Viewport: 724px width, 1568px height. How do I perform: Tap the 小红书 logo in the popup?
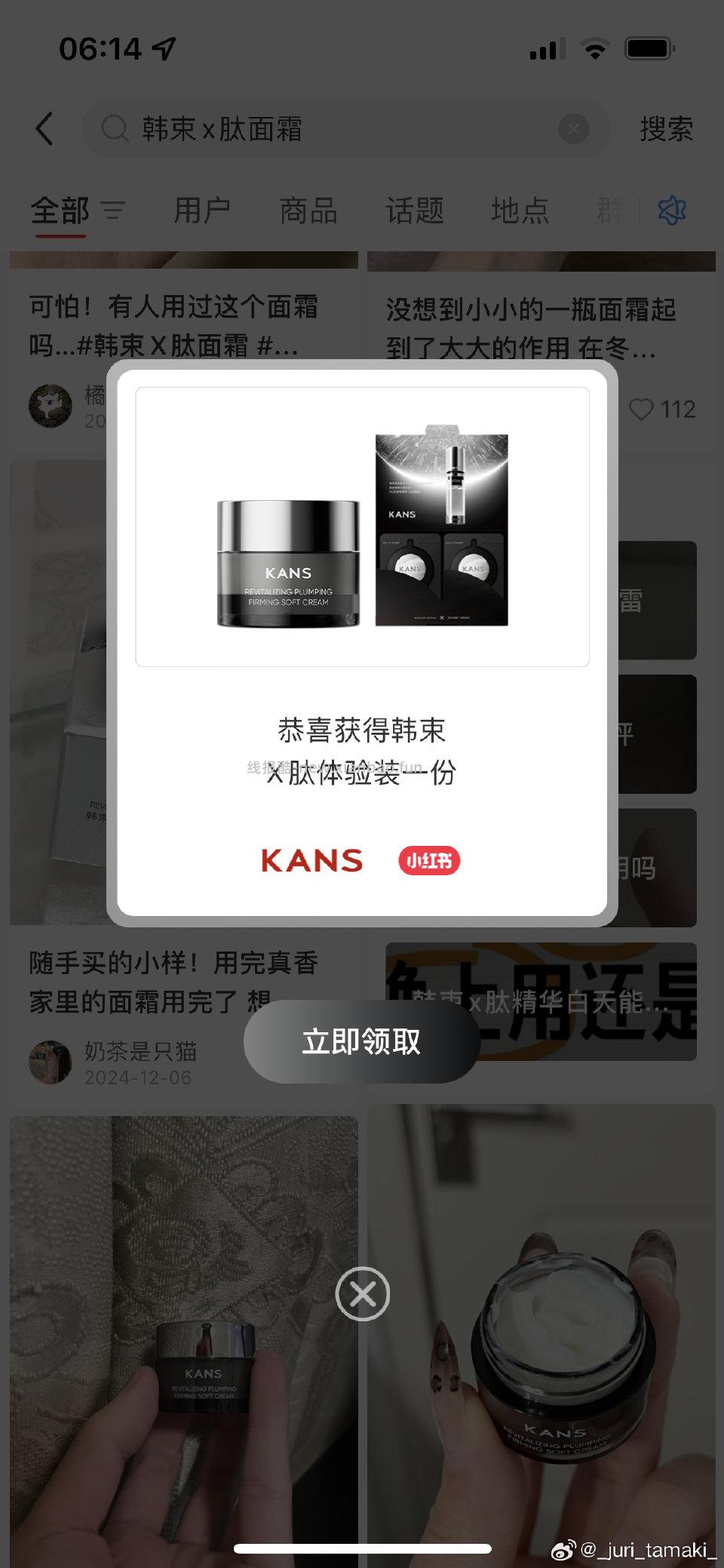point(429,860)
